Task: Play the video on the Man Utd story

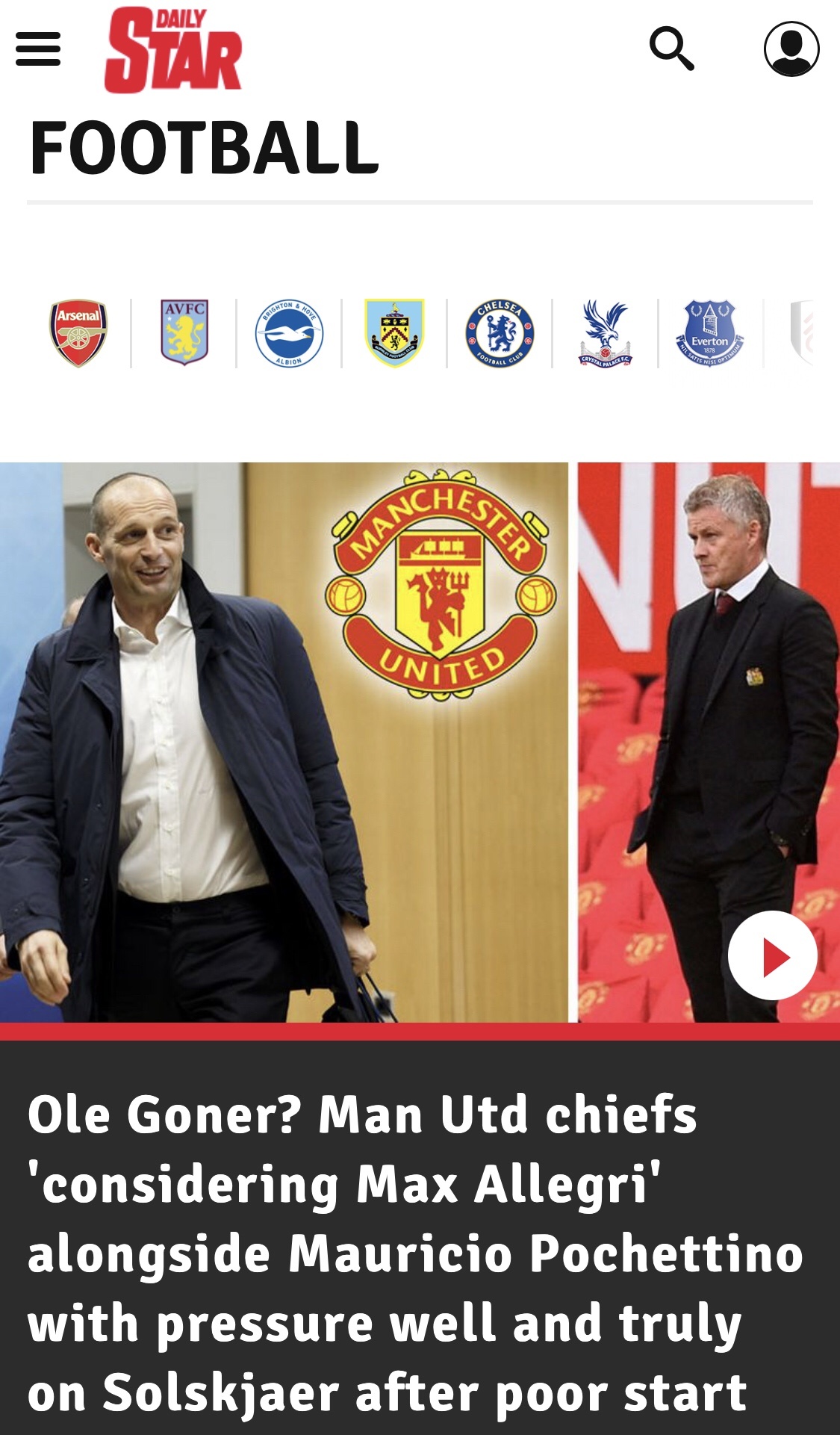Action: (772, 955)
